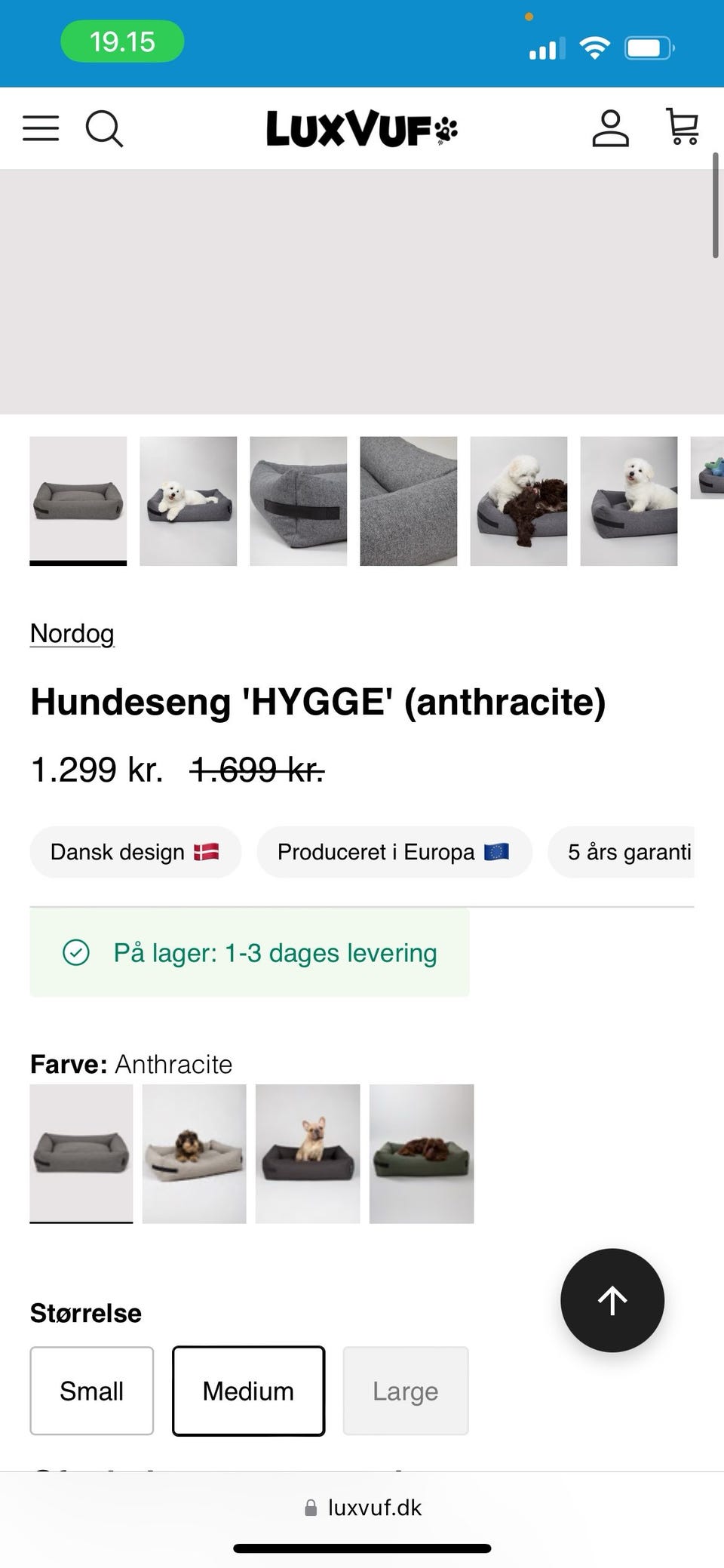Click the green stock checkmark icon

pos(75,953)
